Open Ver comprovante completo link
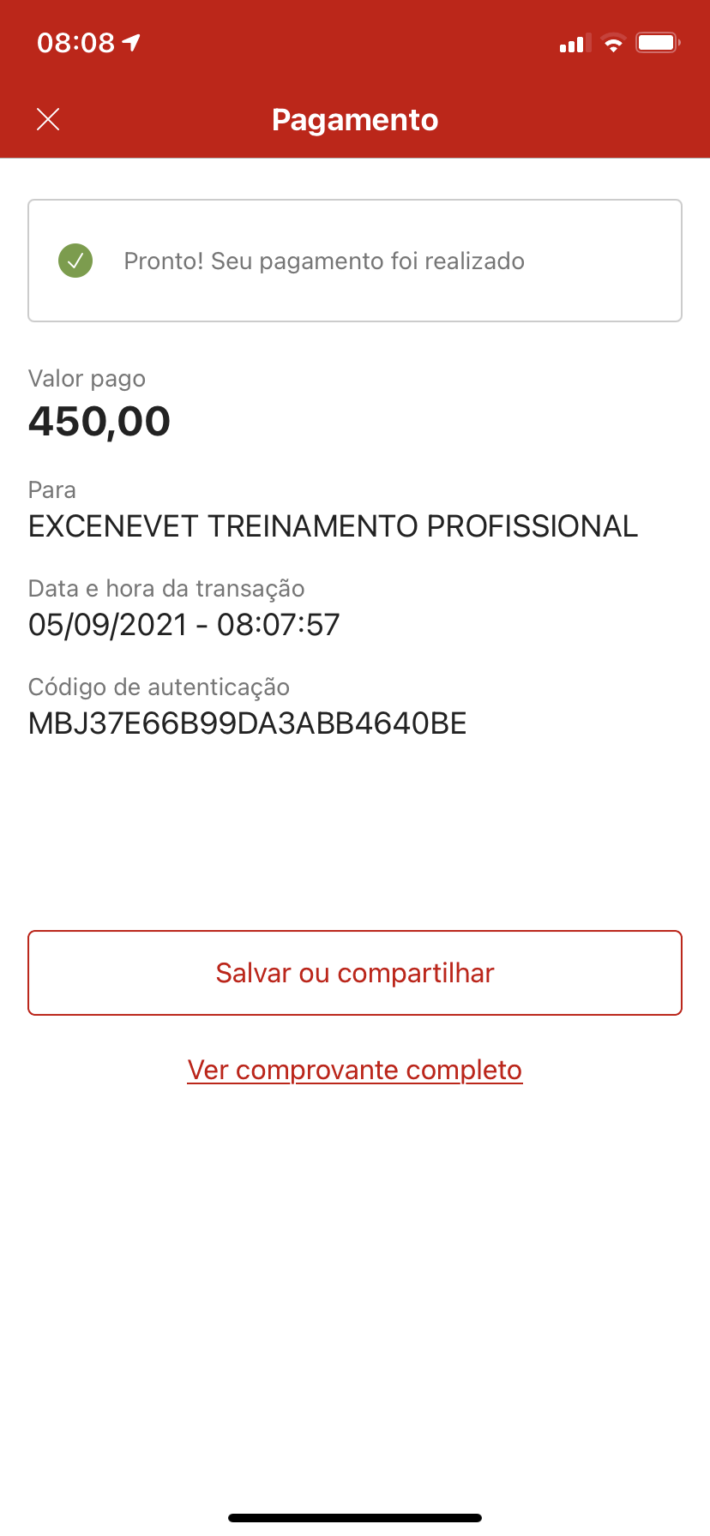Viewport: 710px width, 1536px height. [355, 1070]
